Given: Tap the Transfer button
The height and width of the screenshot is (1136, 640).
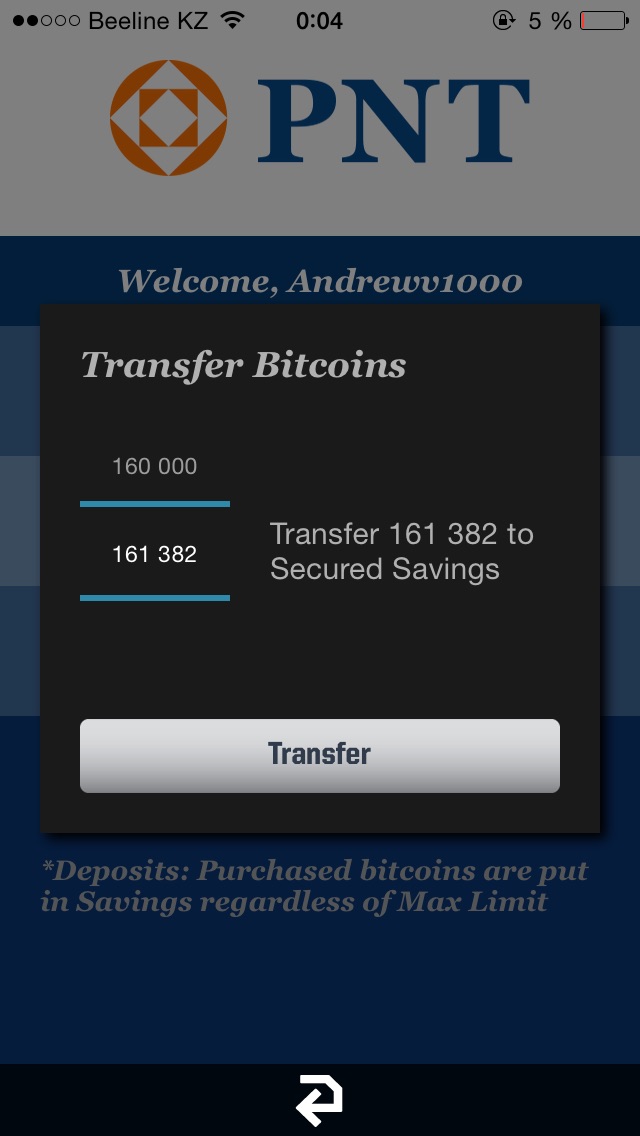Looking at the screenshot, I should pyautogui.click(x=320, y=756).
